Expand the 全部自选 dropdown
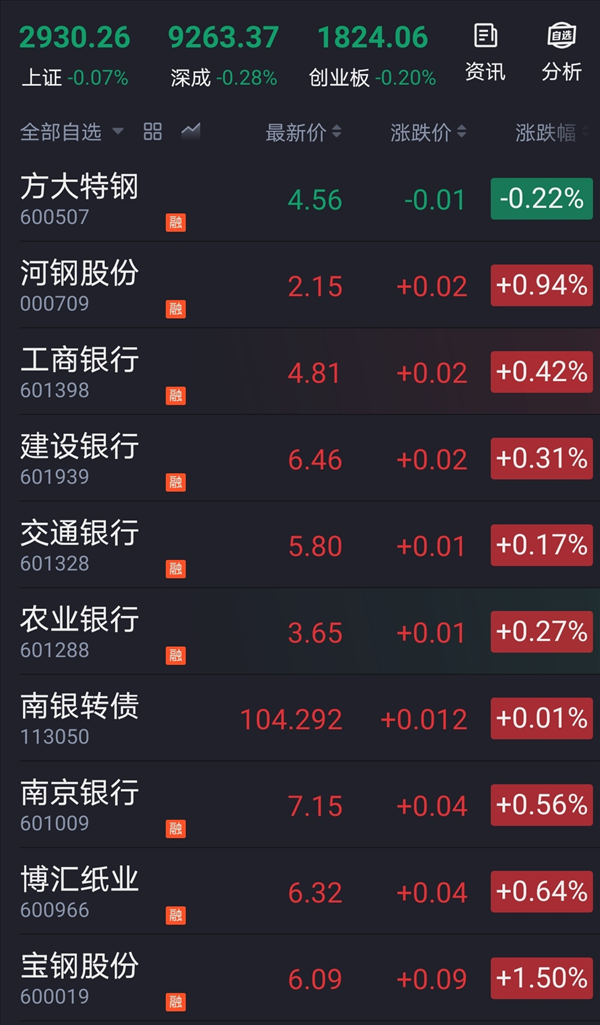The width and height of the screenshot is (600, 1025). click(71, 132)
